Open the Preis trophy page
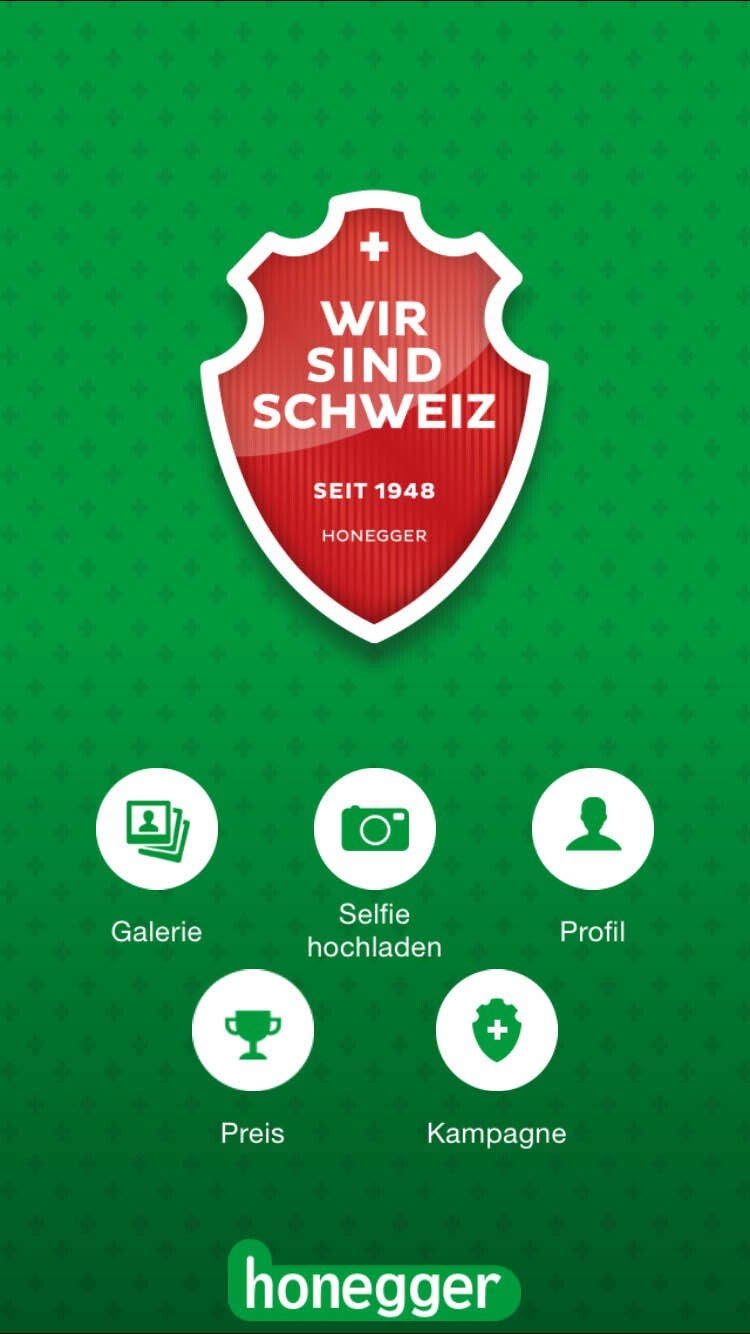The height and width of the screenshot is (1334, 750). [253, 1030]
